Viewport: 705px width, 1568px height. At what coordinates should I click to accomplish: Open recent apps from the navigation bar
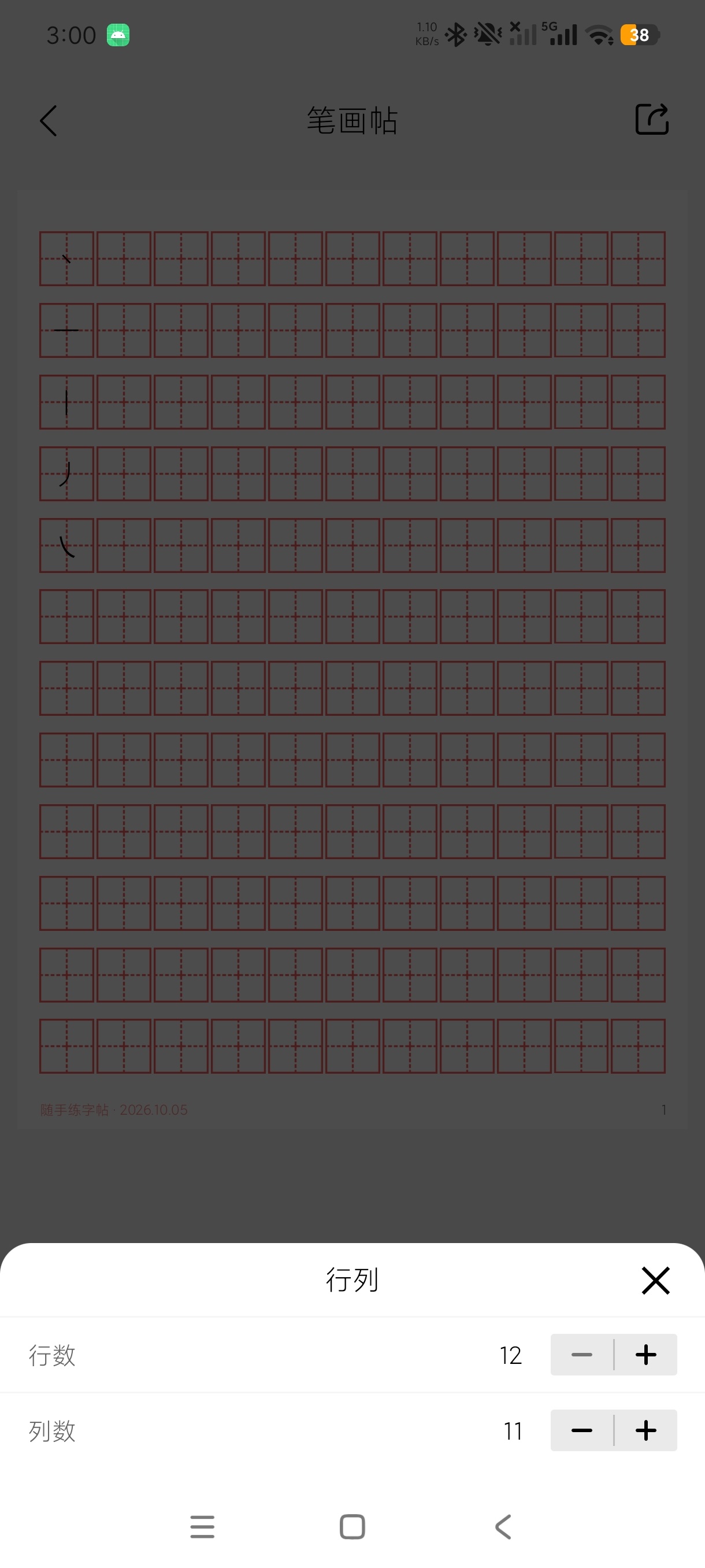pyautogui.click(x=202, y=1526)
